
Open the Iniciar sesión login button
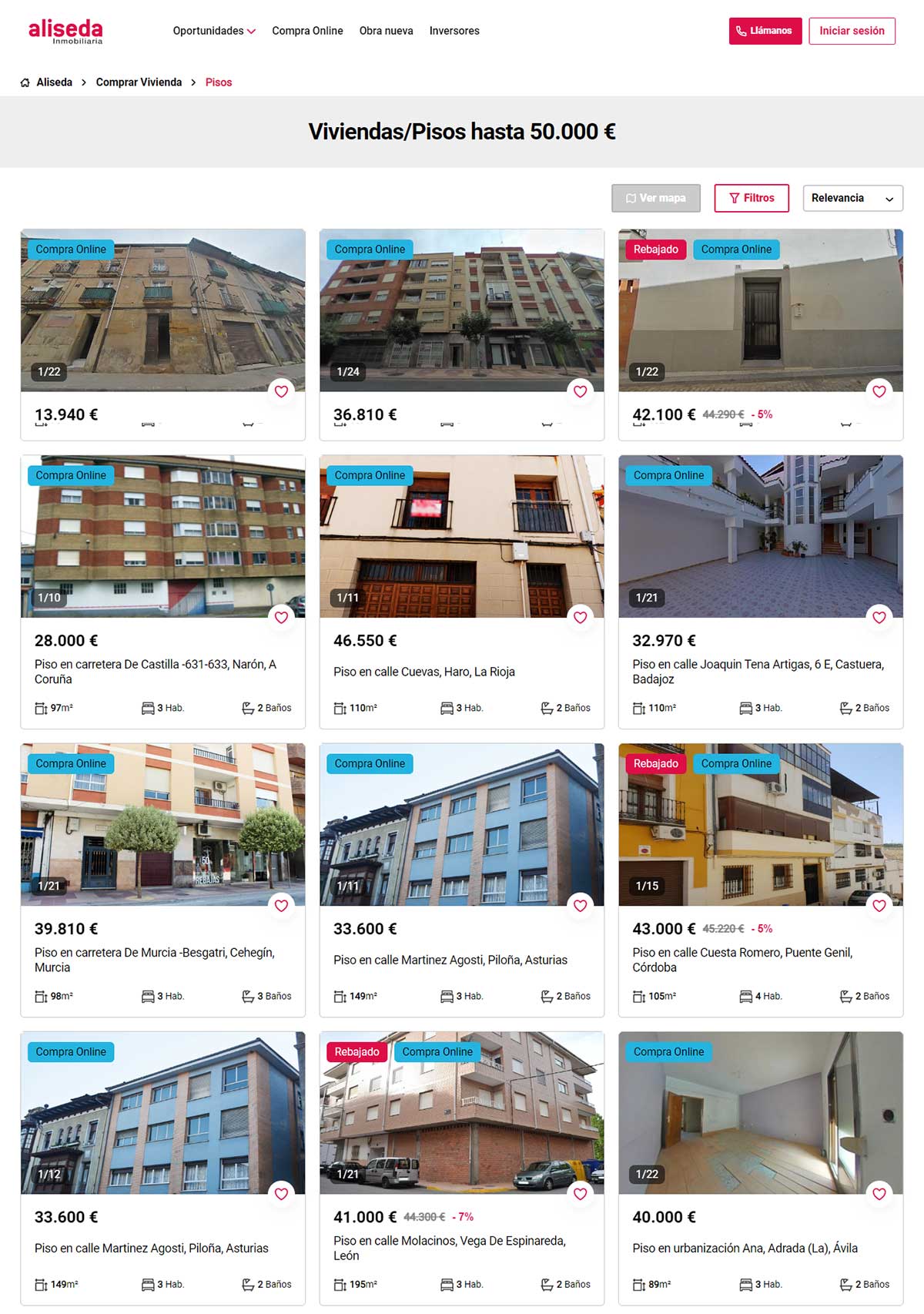click(851, 31)
